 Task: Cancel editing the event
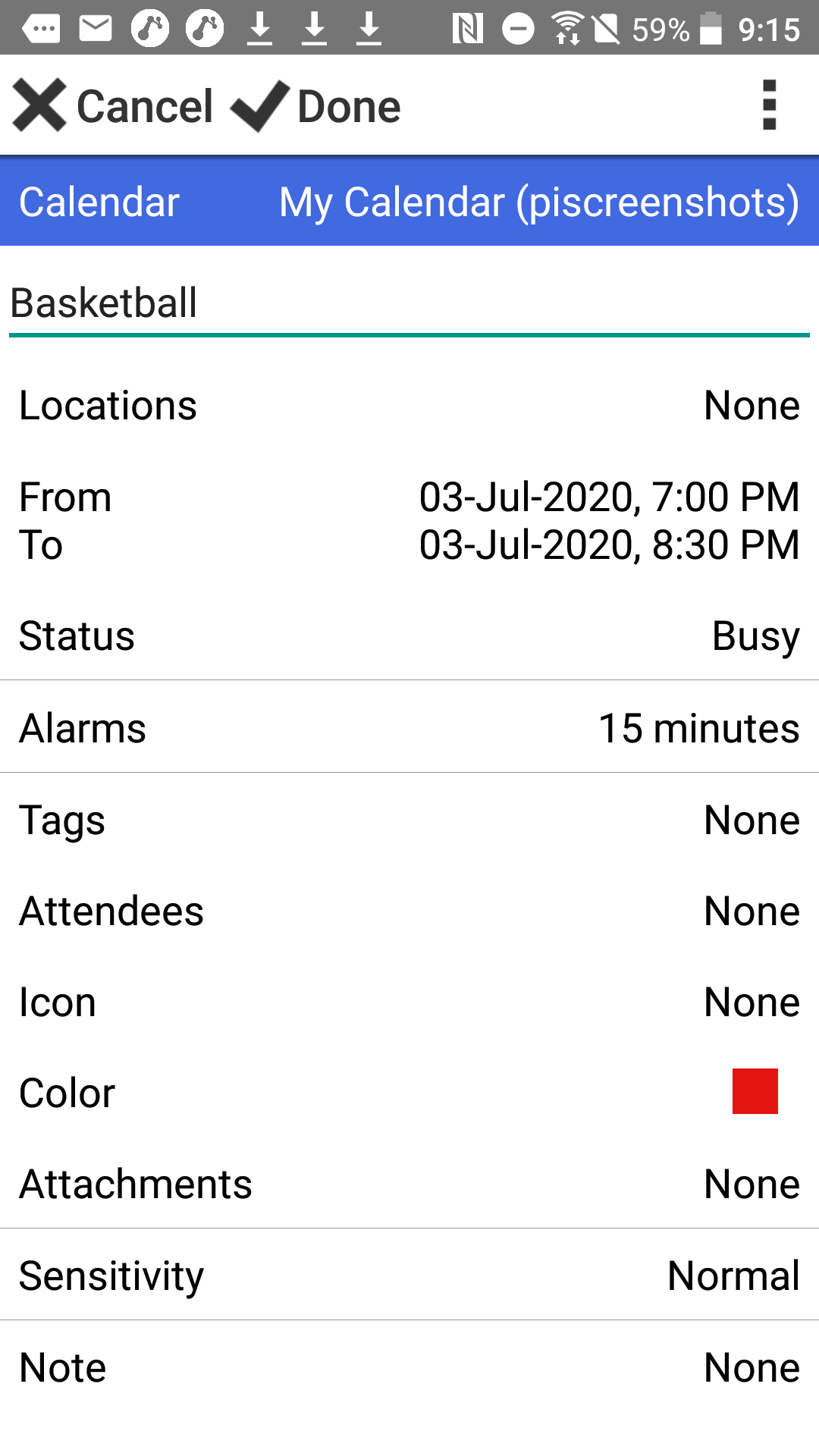coord(114,106)
